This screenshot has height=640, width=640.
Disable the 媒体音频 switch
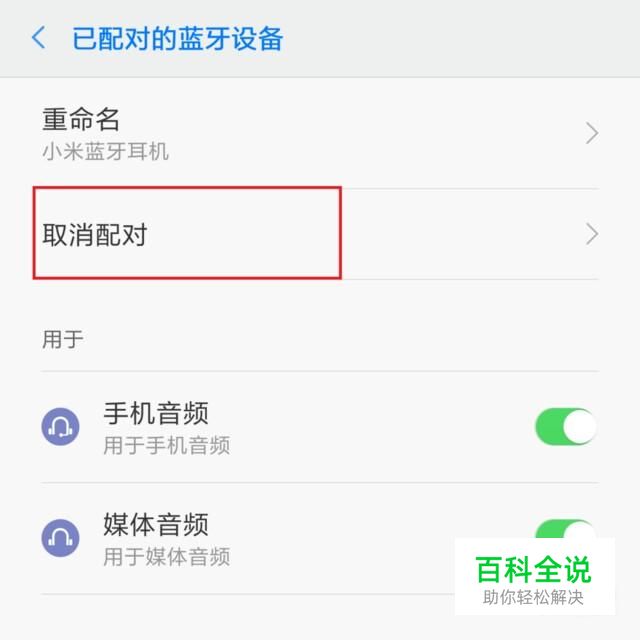565,532
